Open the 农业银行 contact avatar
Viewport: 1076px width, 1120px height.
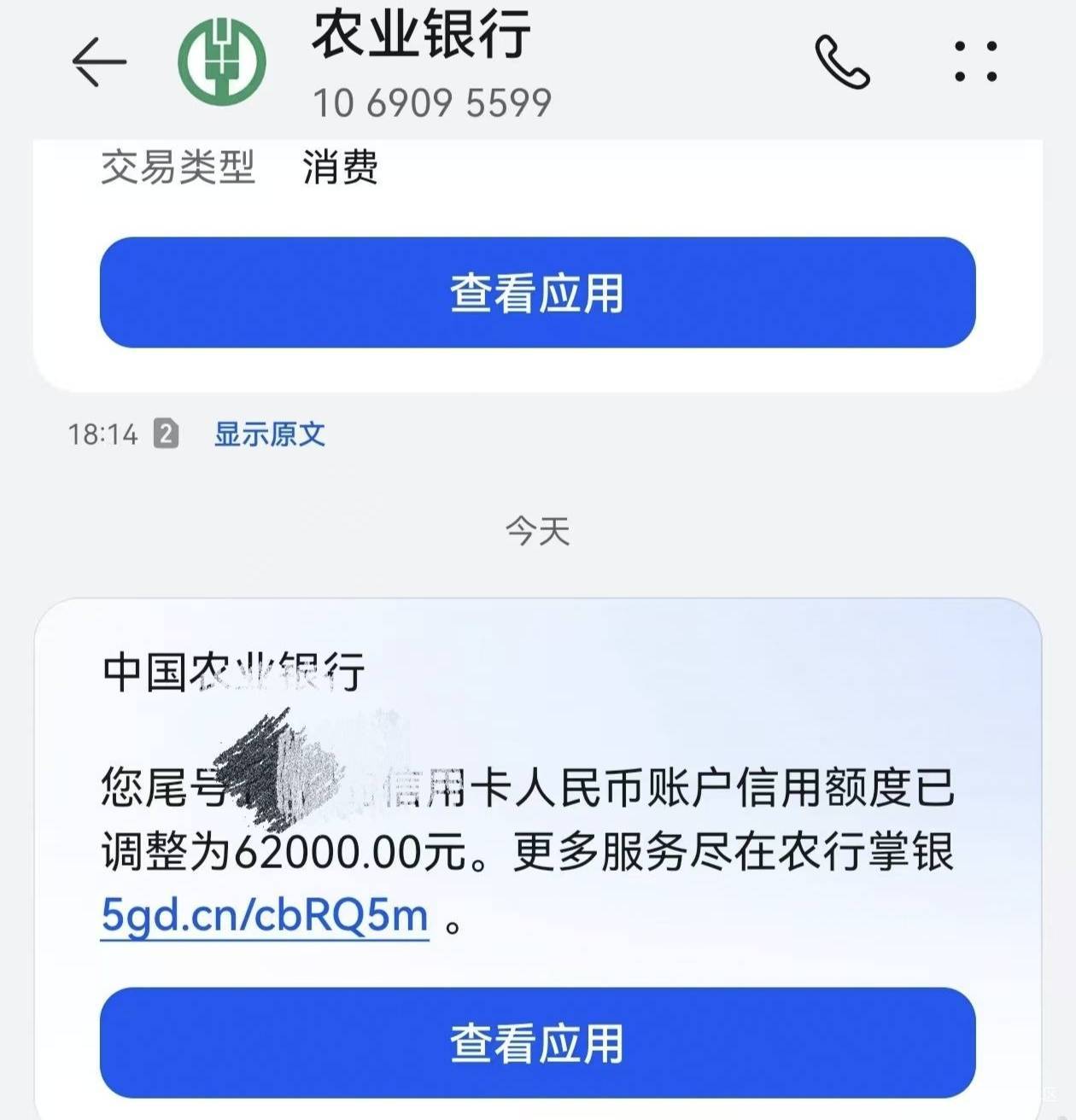tap(222, 62)
